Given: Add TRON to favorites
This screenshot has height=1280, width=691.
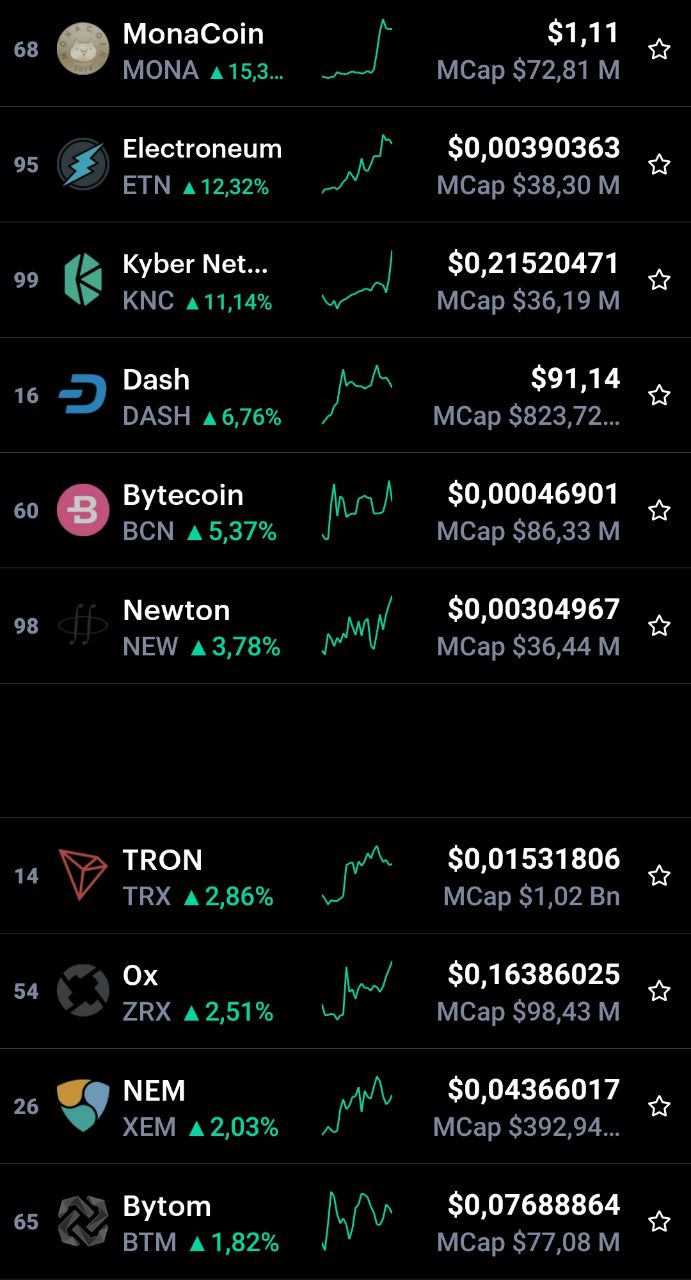Looking at the screenshot, I should 659,876.
